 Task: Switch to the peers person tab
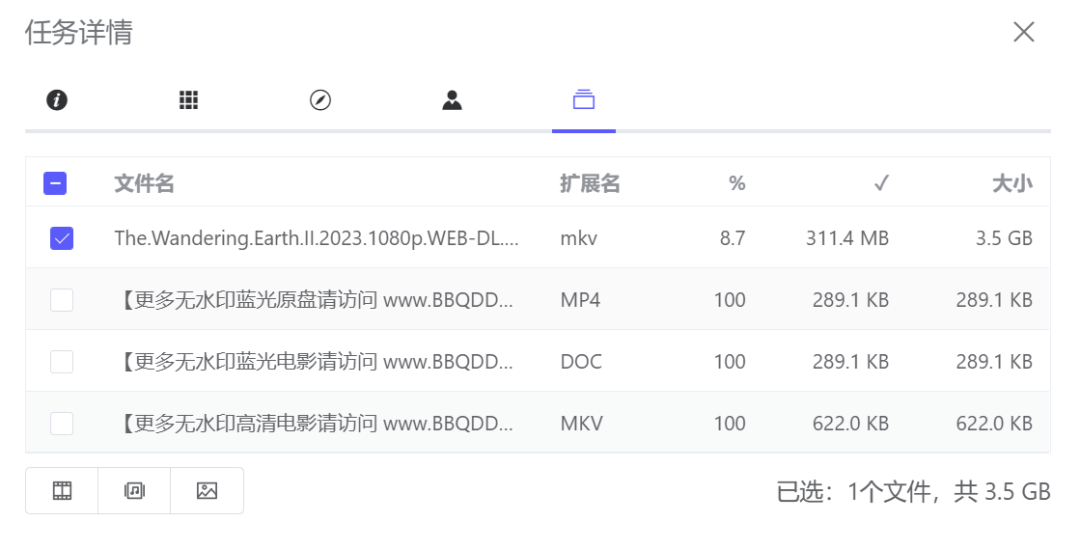(452, 100)
